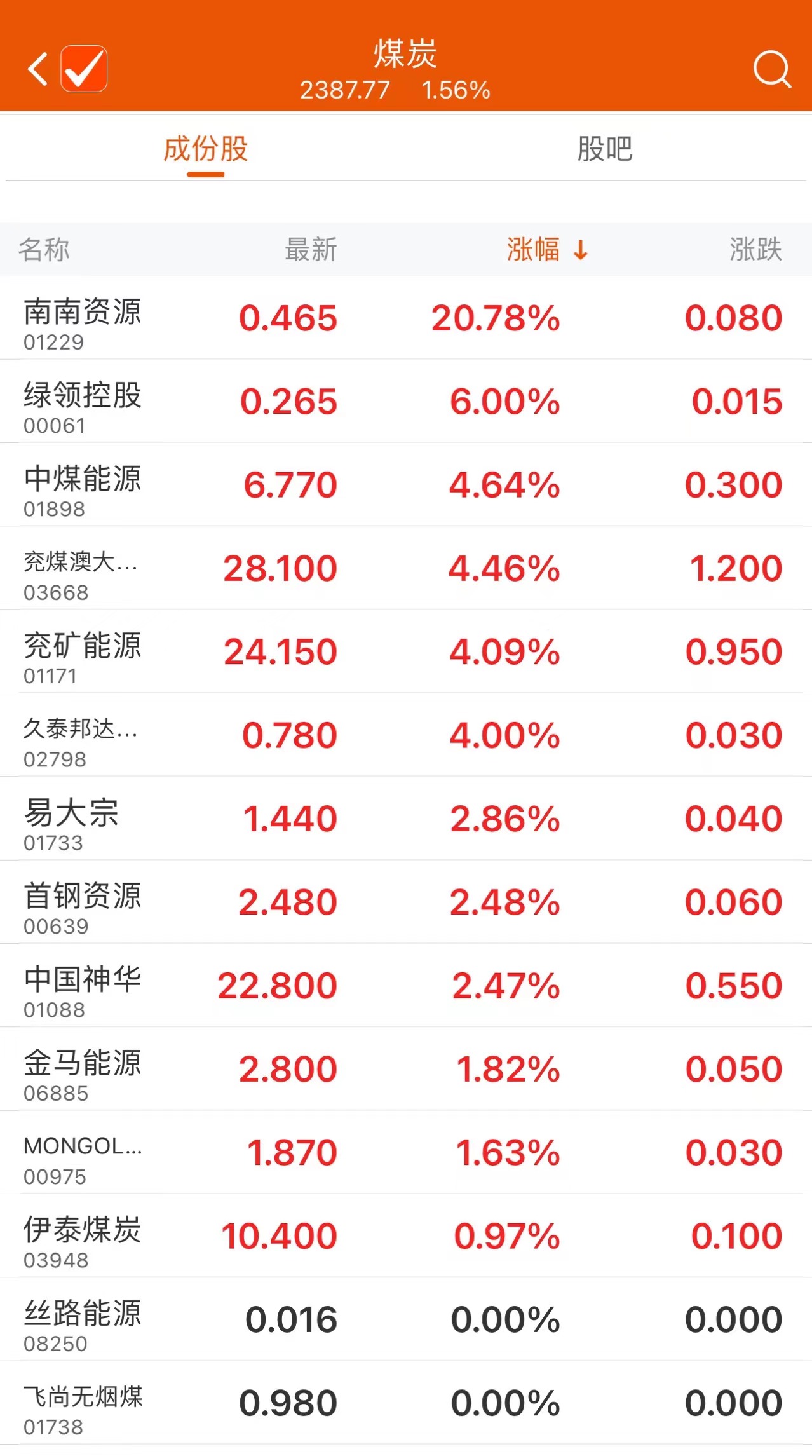Sort the list by 涨幅
Viewport: 812px width, 1456px height.
pos(546,249)
